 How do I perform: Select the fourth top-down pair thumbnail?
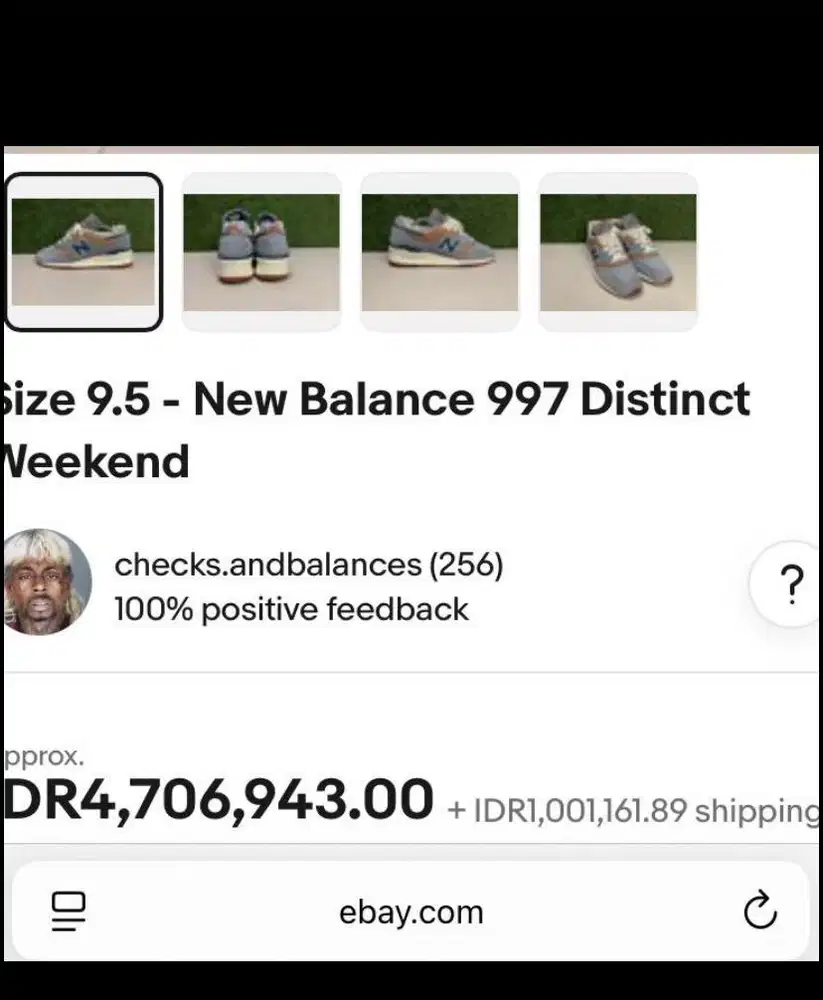[x=618, y=250]
